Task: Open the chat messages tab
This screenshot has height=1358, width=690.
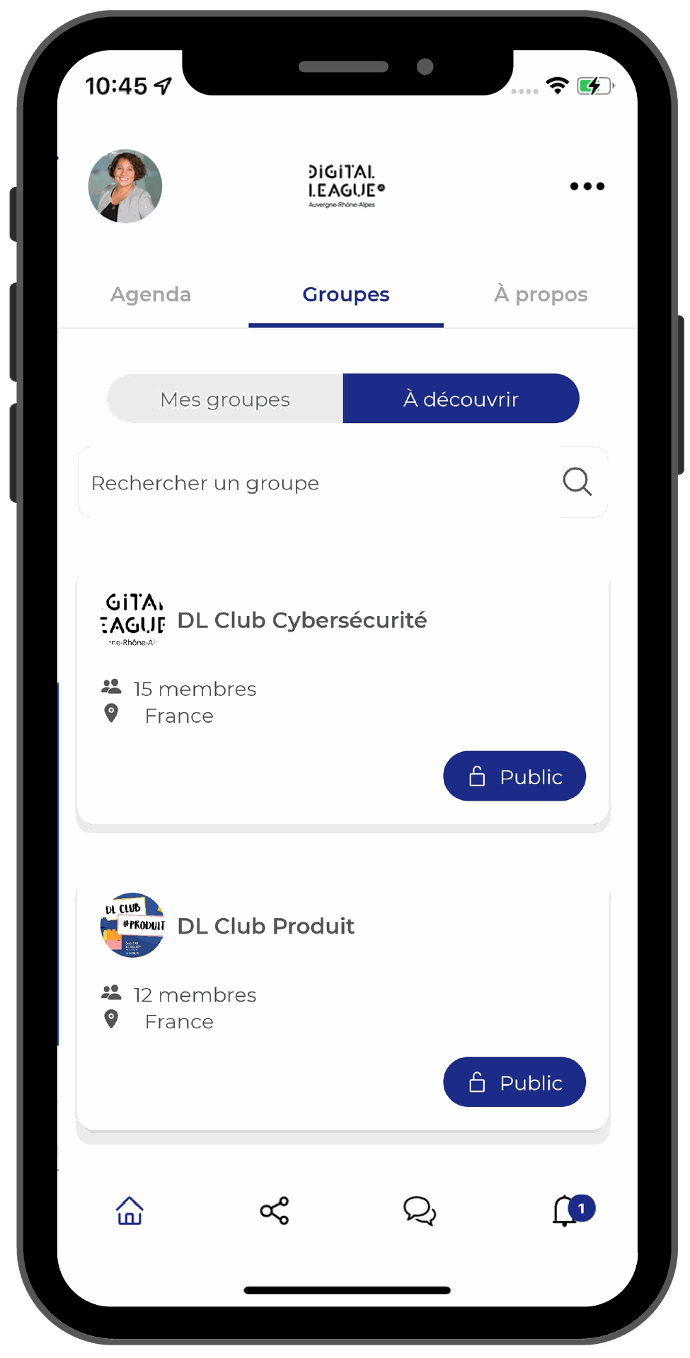Action: pyautogui.click(x=419, y=1211)
